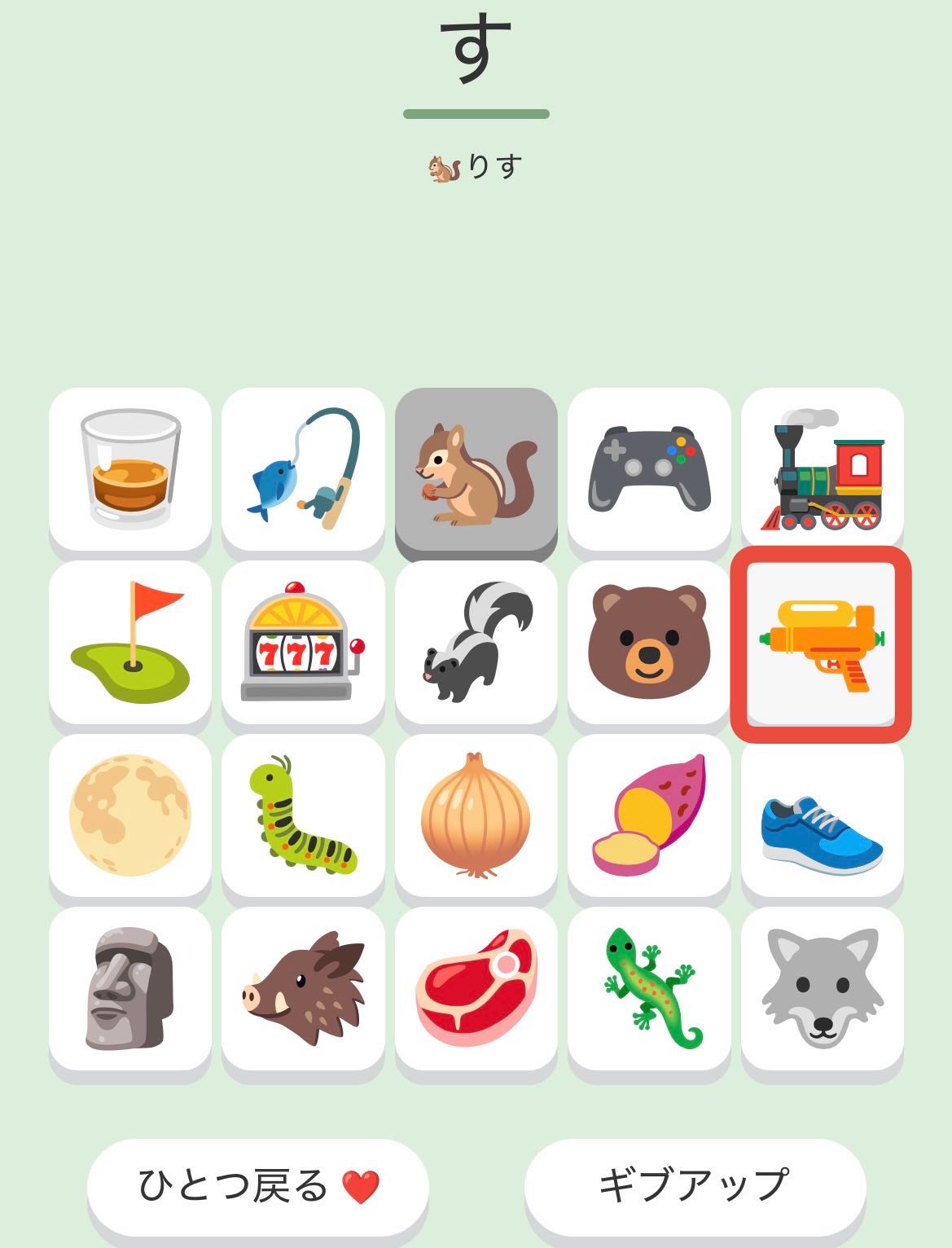This screenshot has height=1248, width=952.
Task: Choose the wolf face tile
Action: point(823,988)
